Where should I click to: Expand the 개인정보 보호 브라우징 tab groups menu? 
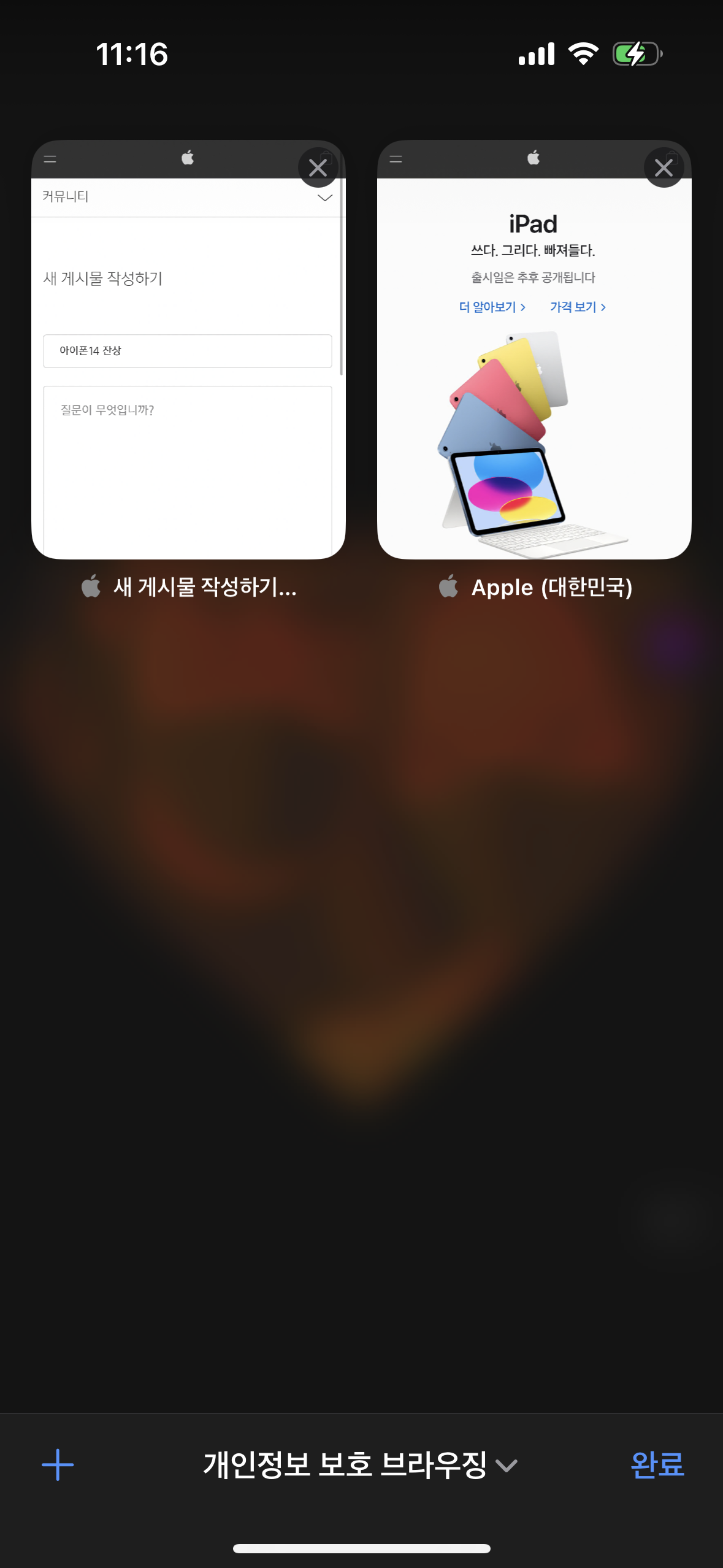click(x=361, y=1465)
